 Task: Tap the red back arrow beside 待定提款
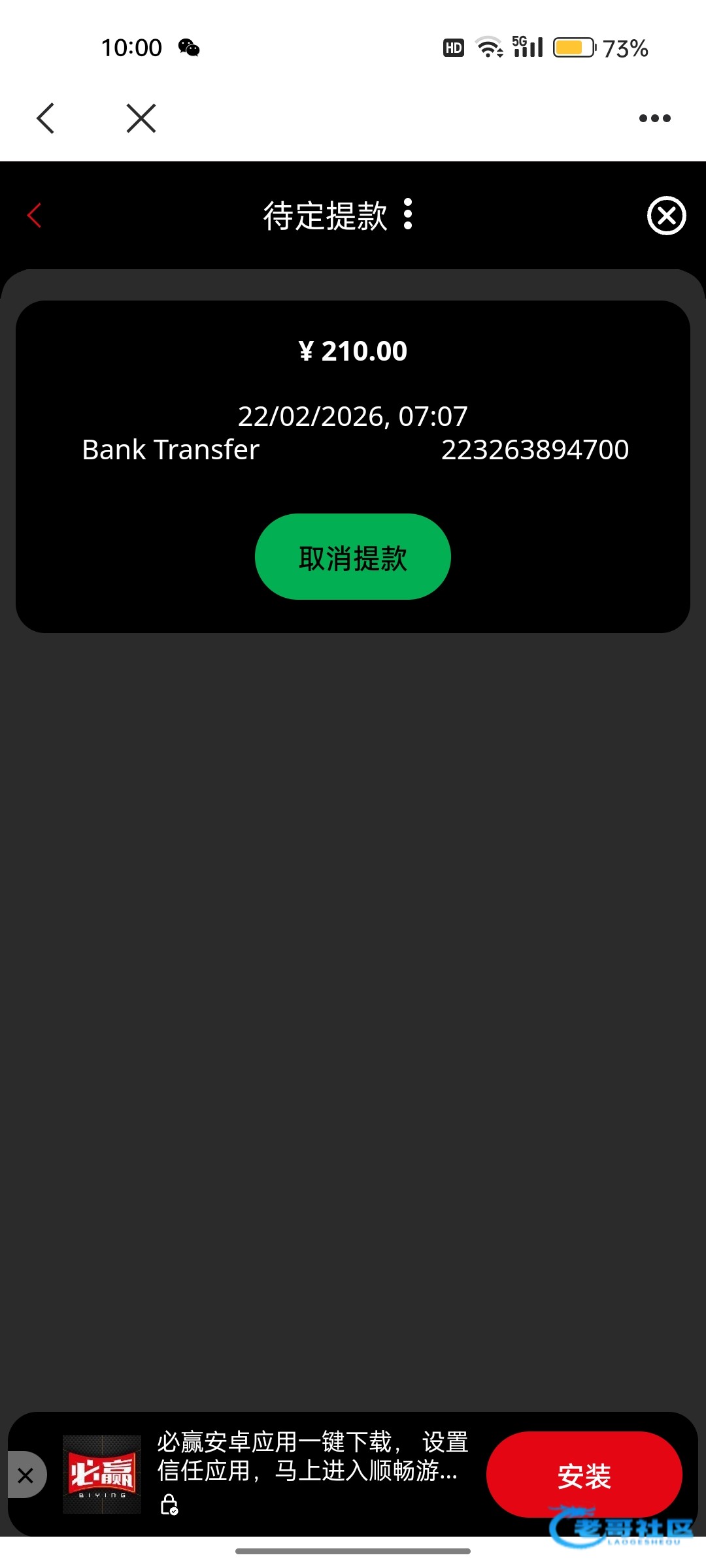[35, 216]
